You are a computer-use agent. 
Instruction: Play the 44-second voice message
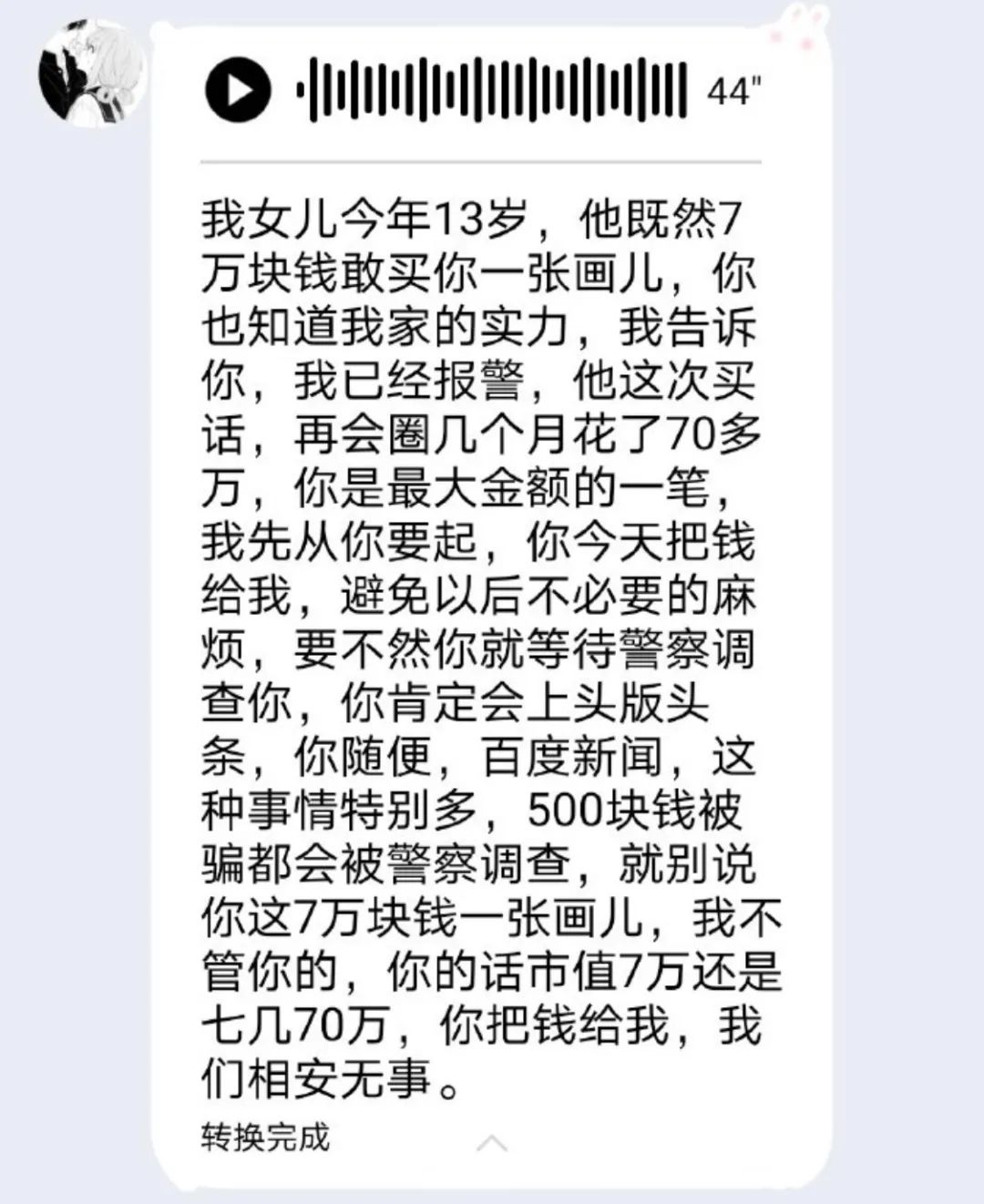pyautogui.click(x=238, y=89)
